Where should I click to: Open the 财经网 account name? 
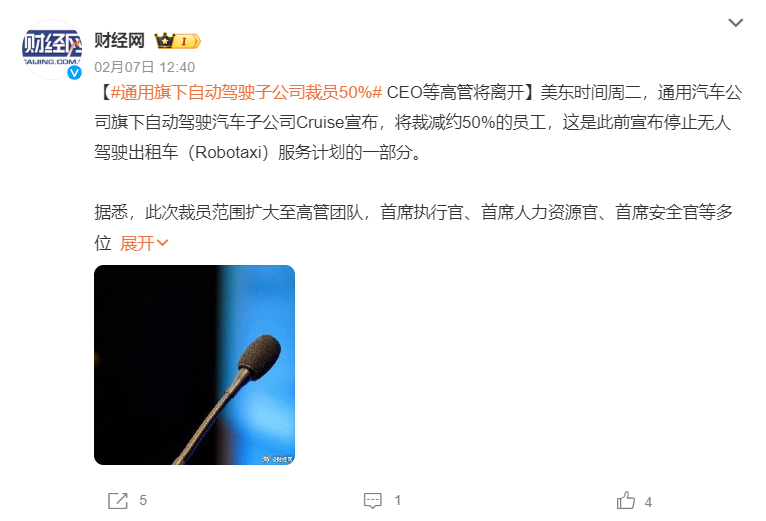(119, 41)
